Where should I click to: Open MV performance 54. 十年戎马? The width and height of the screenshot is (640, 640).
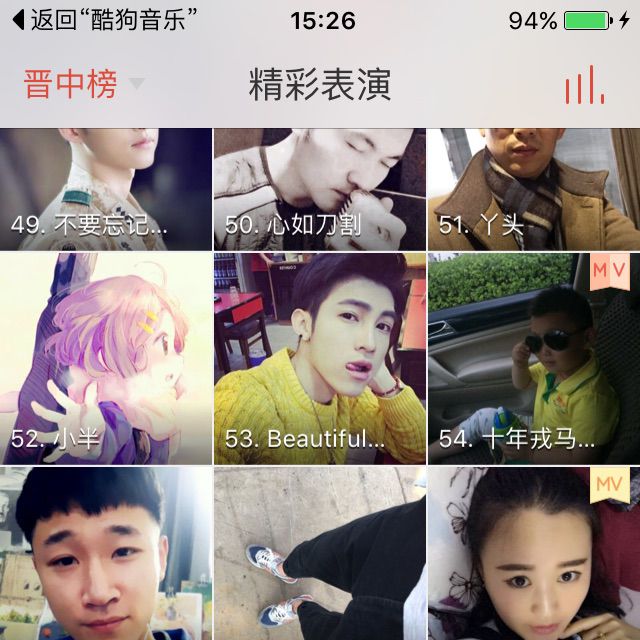[x=534, y=358]
